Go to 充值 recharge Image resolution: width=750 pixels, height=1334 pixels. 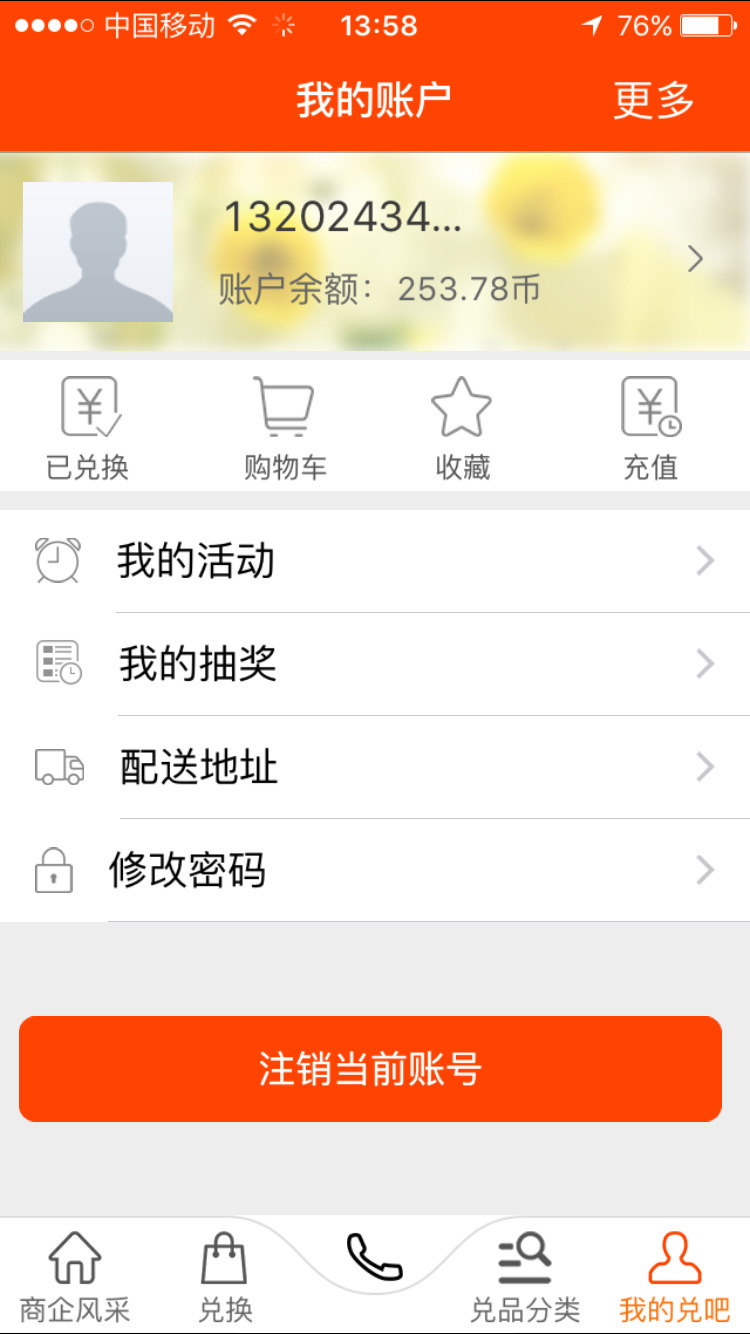651,427
